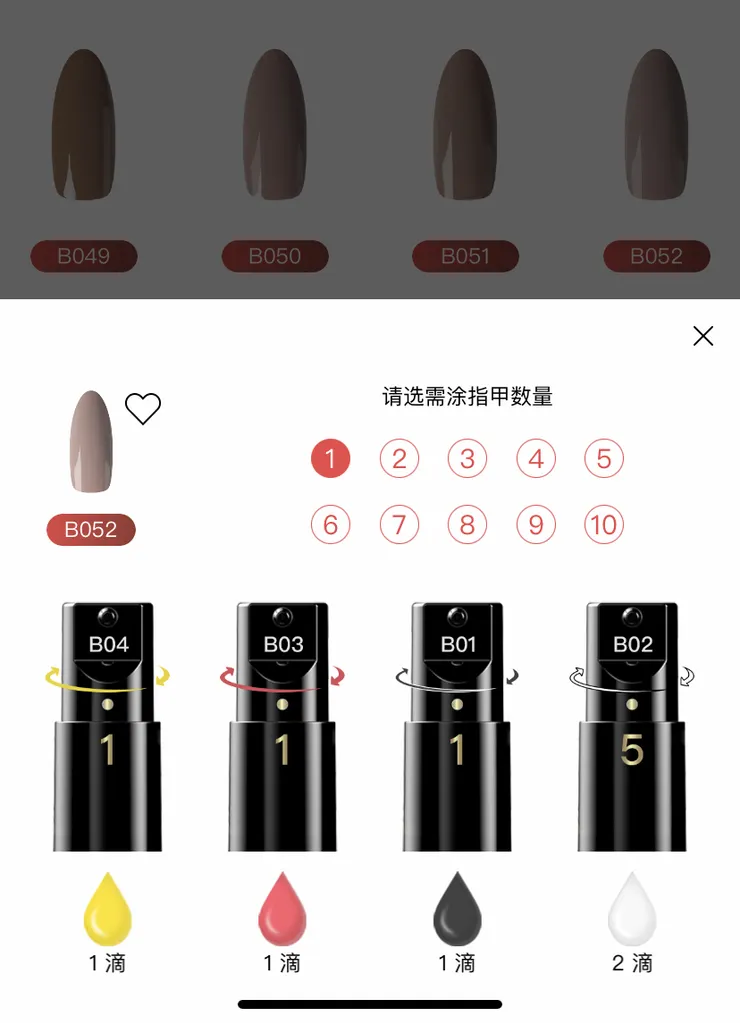Select the B03 pigment bottle
The width and height of the screenshot is (740, 1023).
[282, 720]
